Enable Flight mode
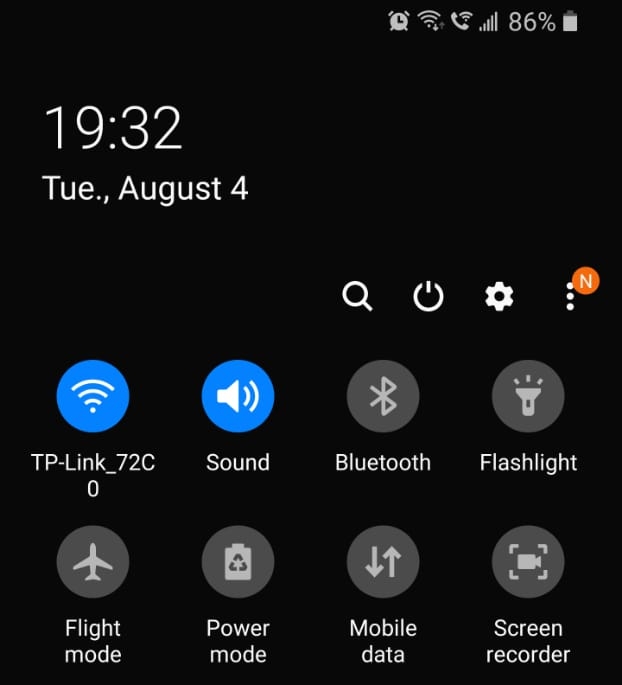622x685 pixels. [93, 563]
